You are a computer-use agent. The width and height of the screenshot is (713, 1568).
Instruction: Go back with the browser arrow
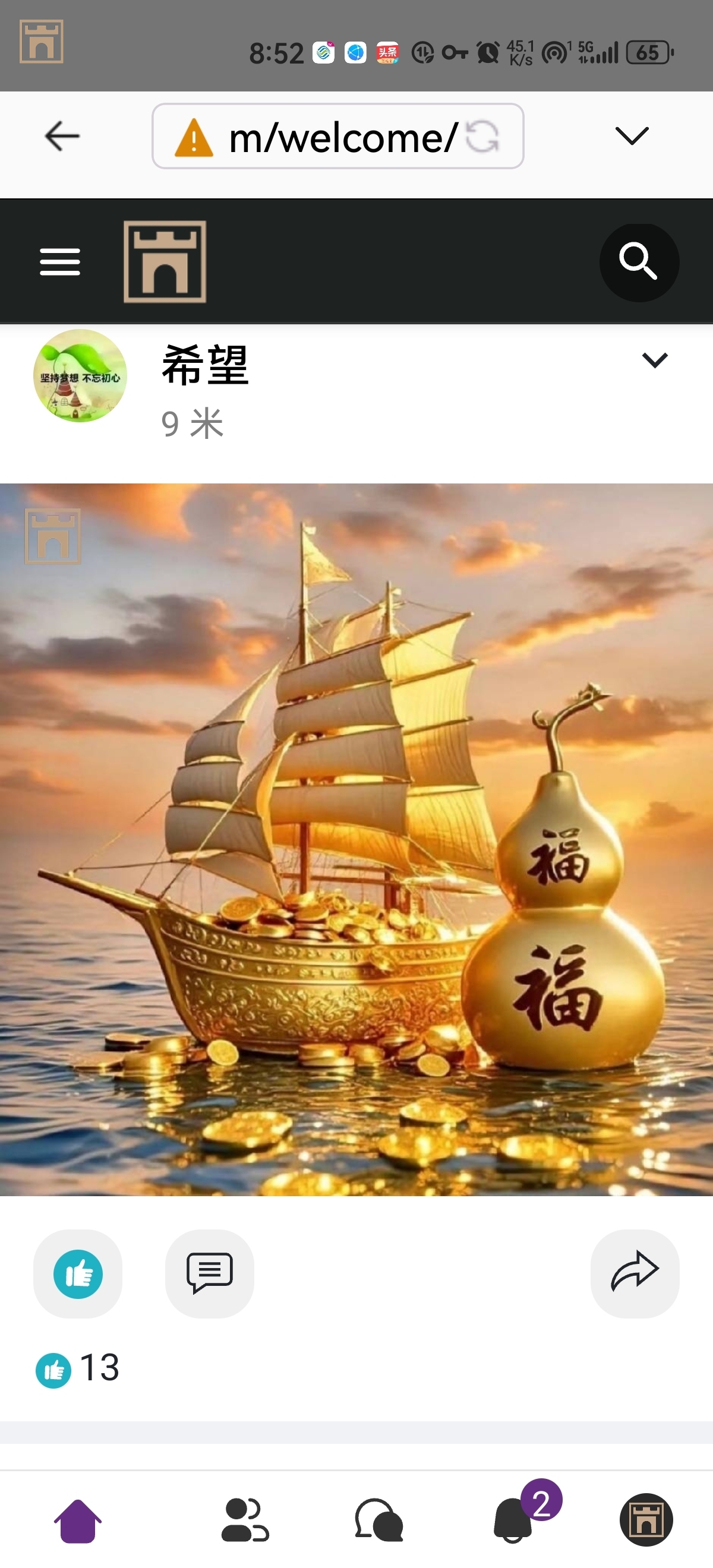click(x=62, y=136)
